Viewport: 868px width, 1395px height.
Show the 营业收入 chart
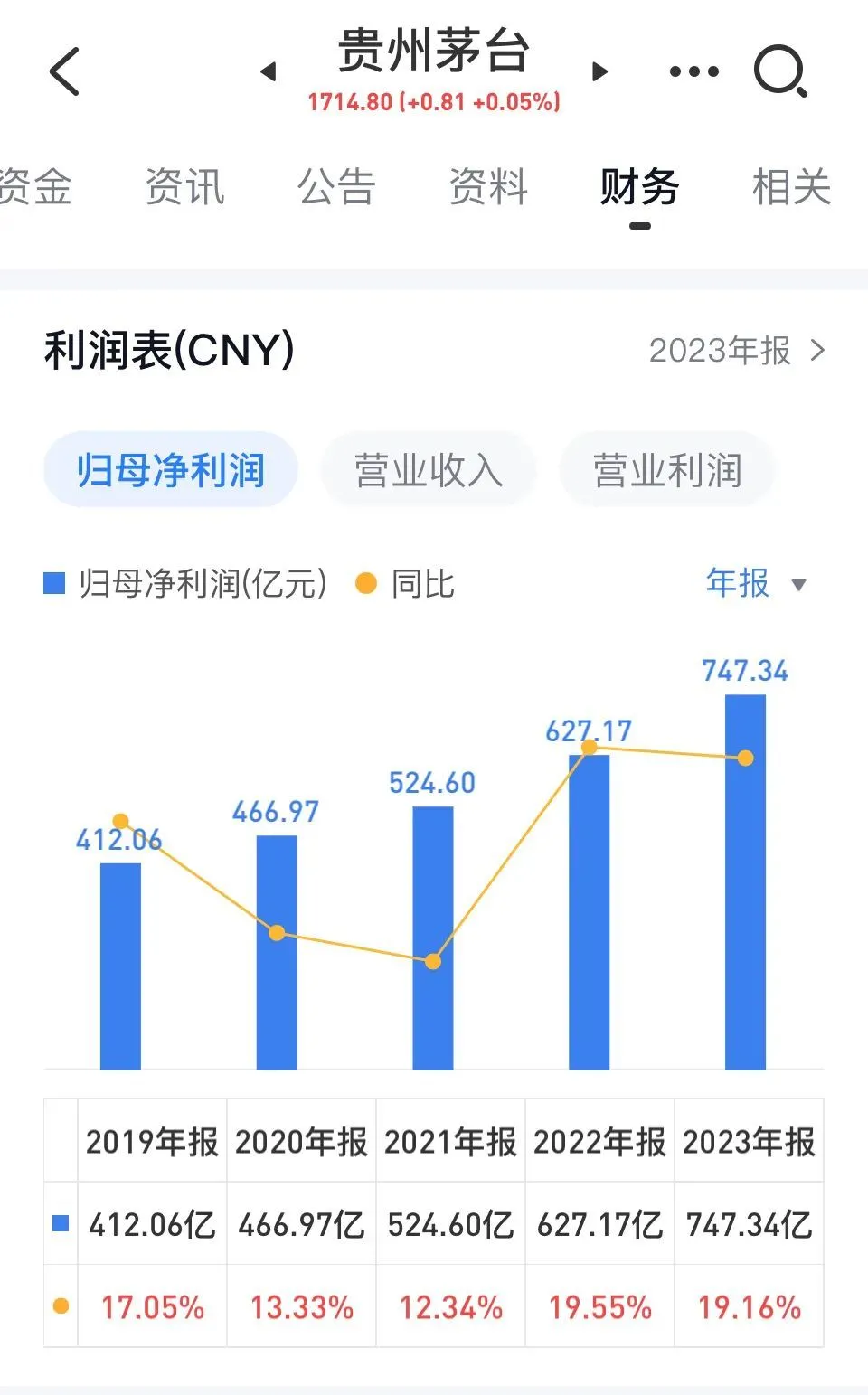[x=429, y=470]
